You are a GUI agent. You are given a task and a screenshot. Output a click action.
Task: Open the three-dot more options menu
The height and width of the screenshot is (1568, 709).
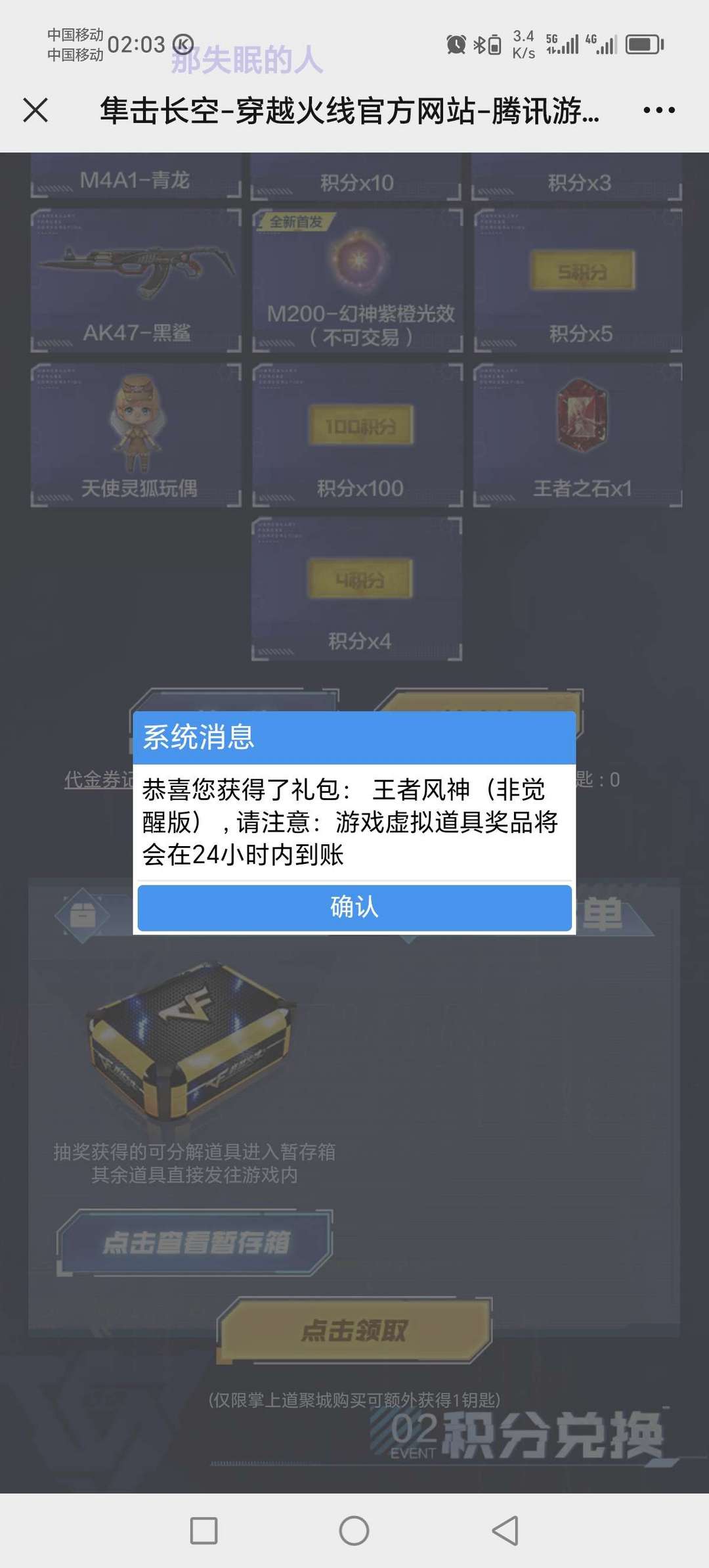pyautogui.click(x=659, y=110)
